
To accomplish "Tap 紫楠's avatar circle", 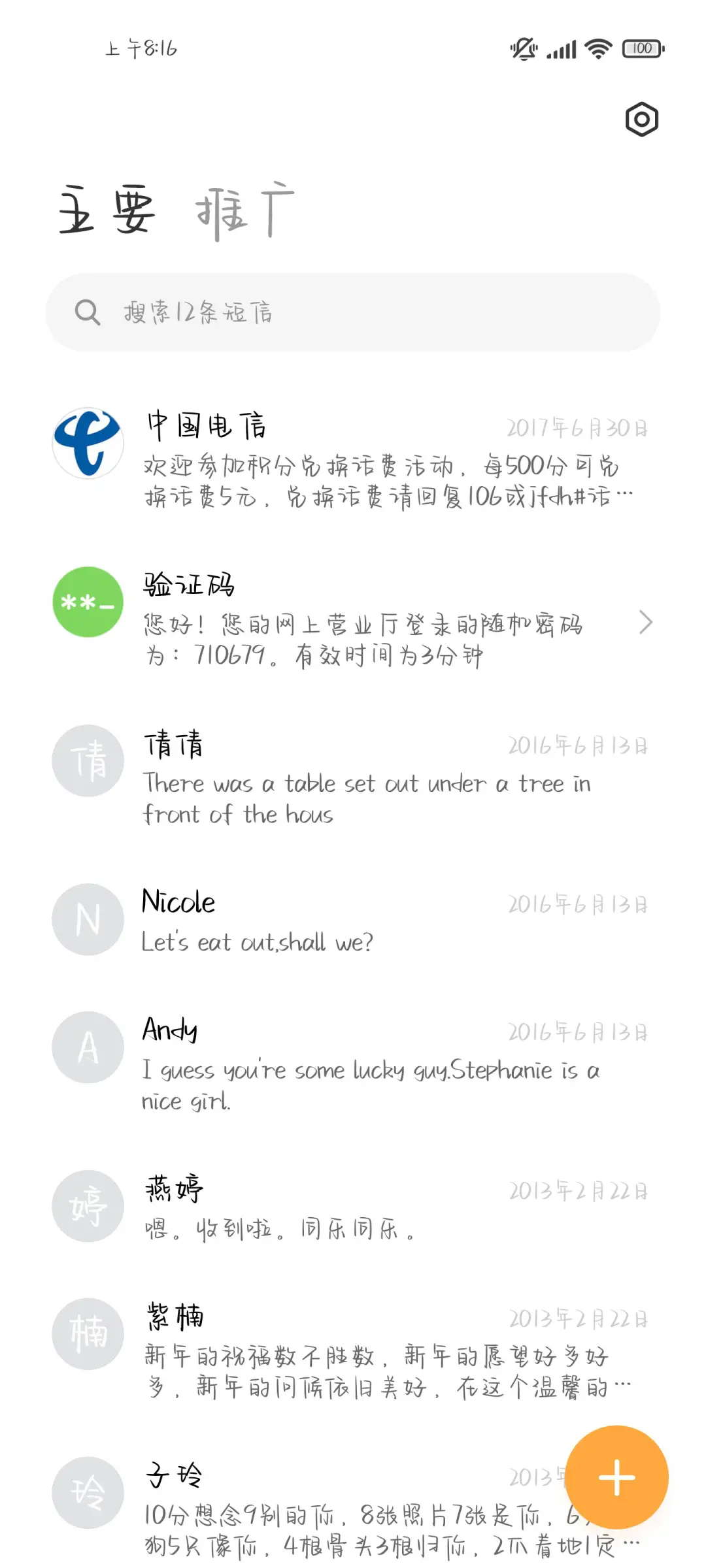I will tap(88, 1334).
